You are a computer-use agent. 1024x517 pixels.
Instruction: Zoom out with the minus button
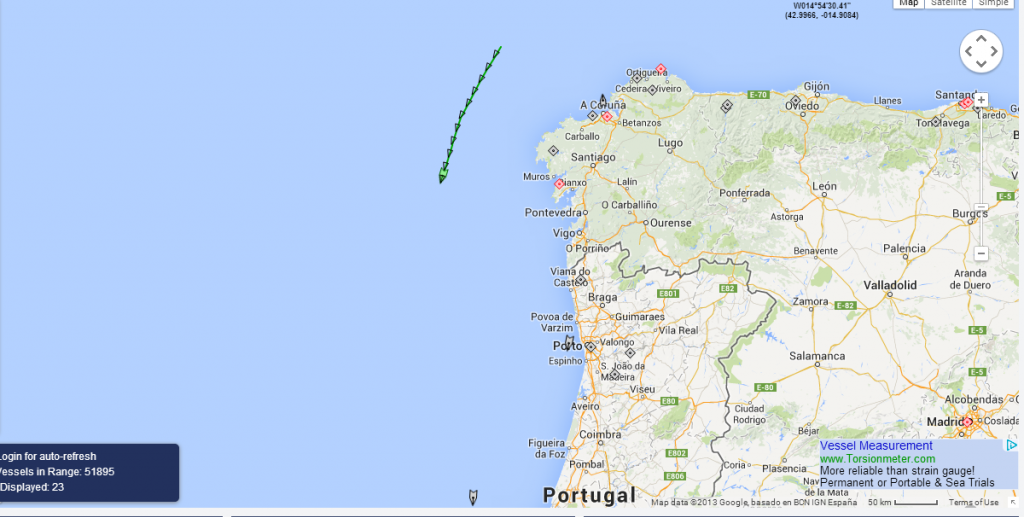click(981, 254)
